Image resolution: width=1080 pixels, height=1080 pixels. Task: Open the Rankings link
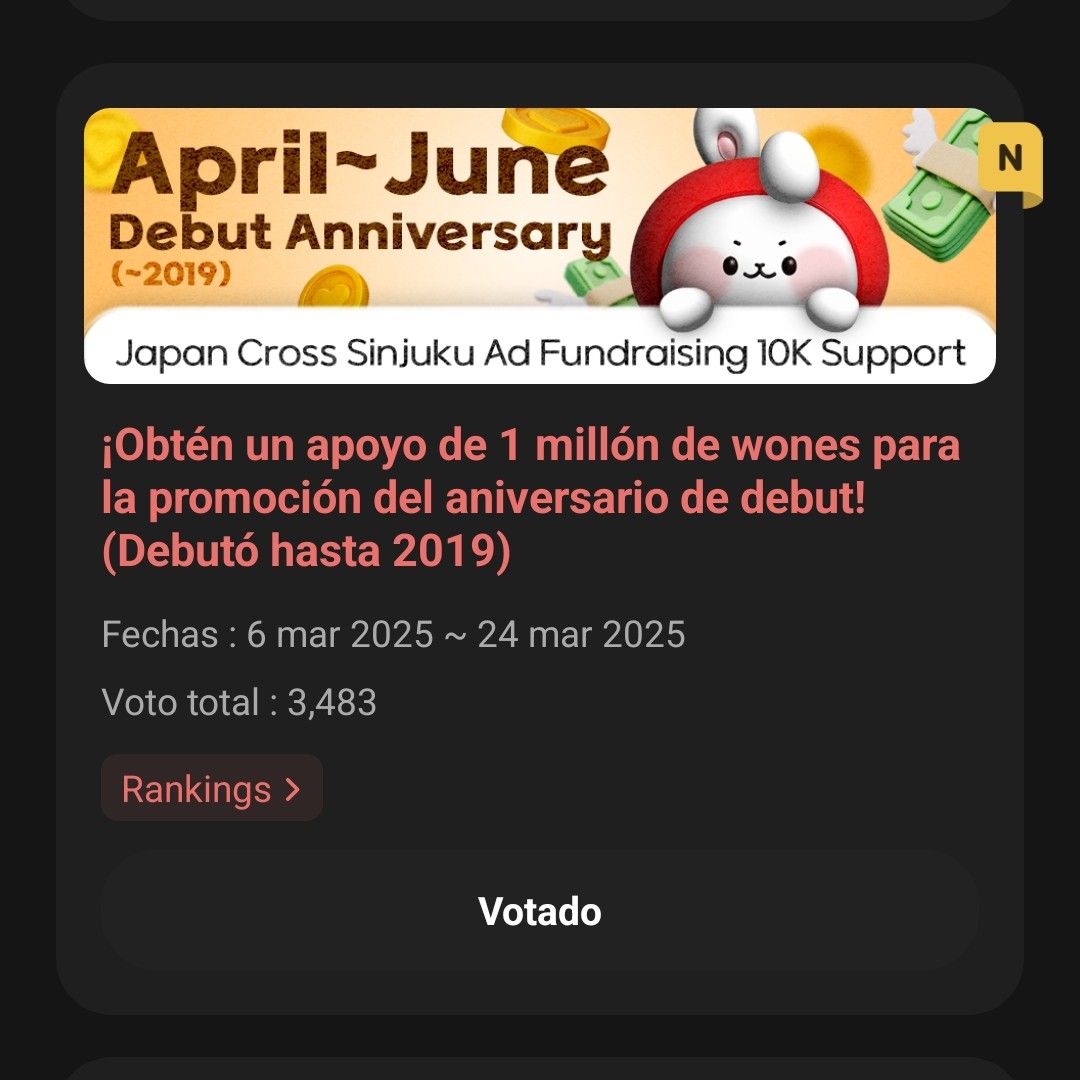211,789
